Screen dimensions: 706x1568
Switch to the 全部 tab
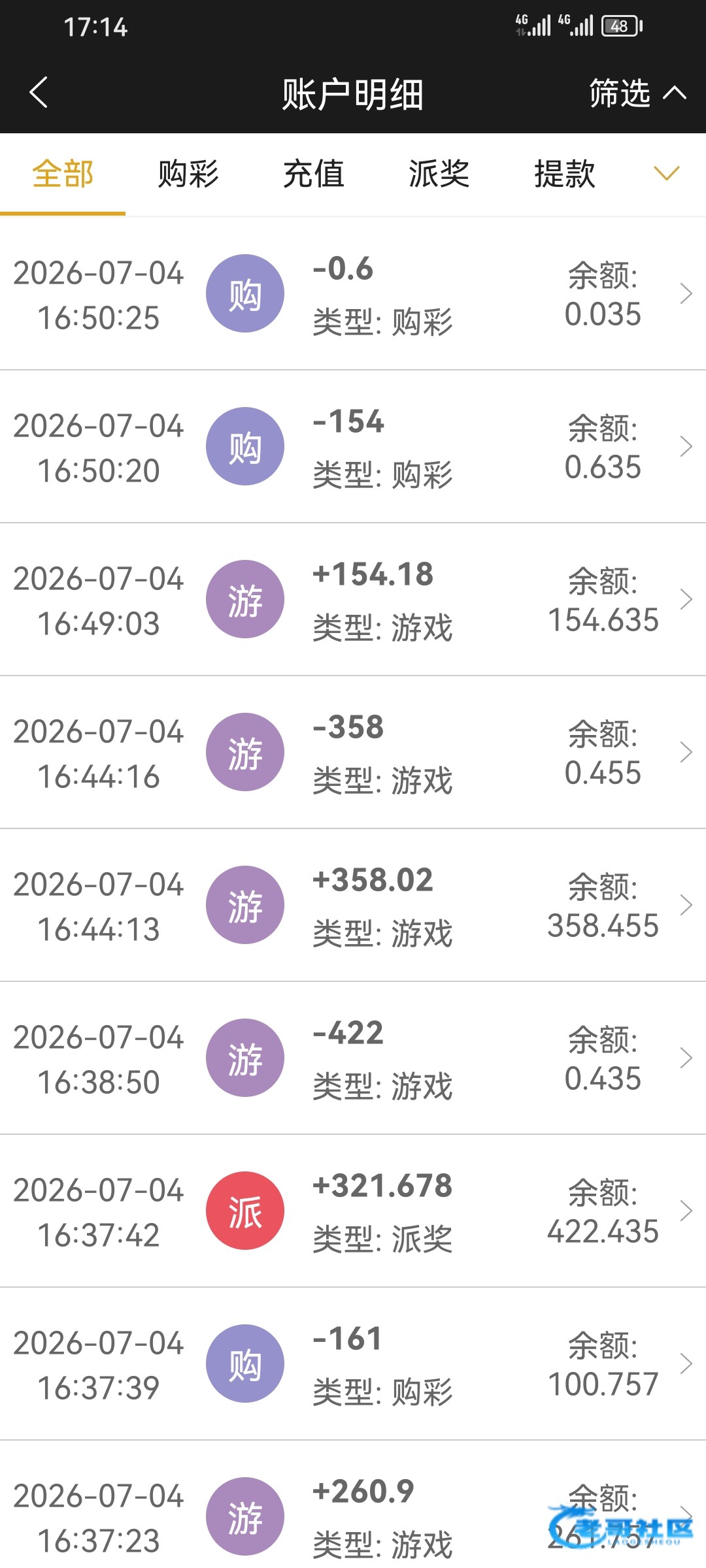(x=63, y=174)
